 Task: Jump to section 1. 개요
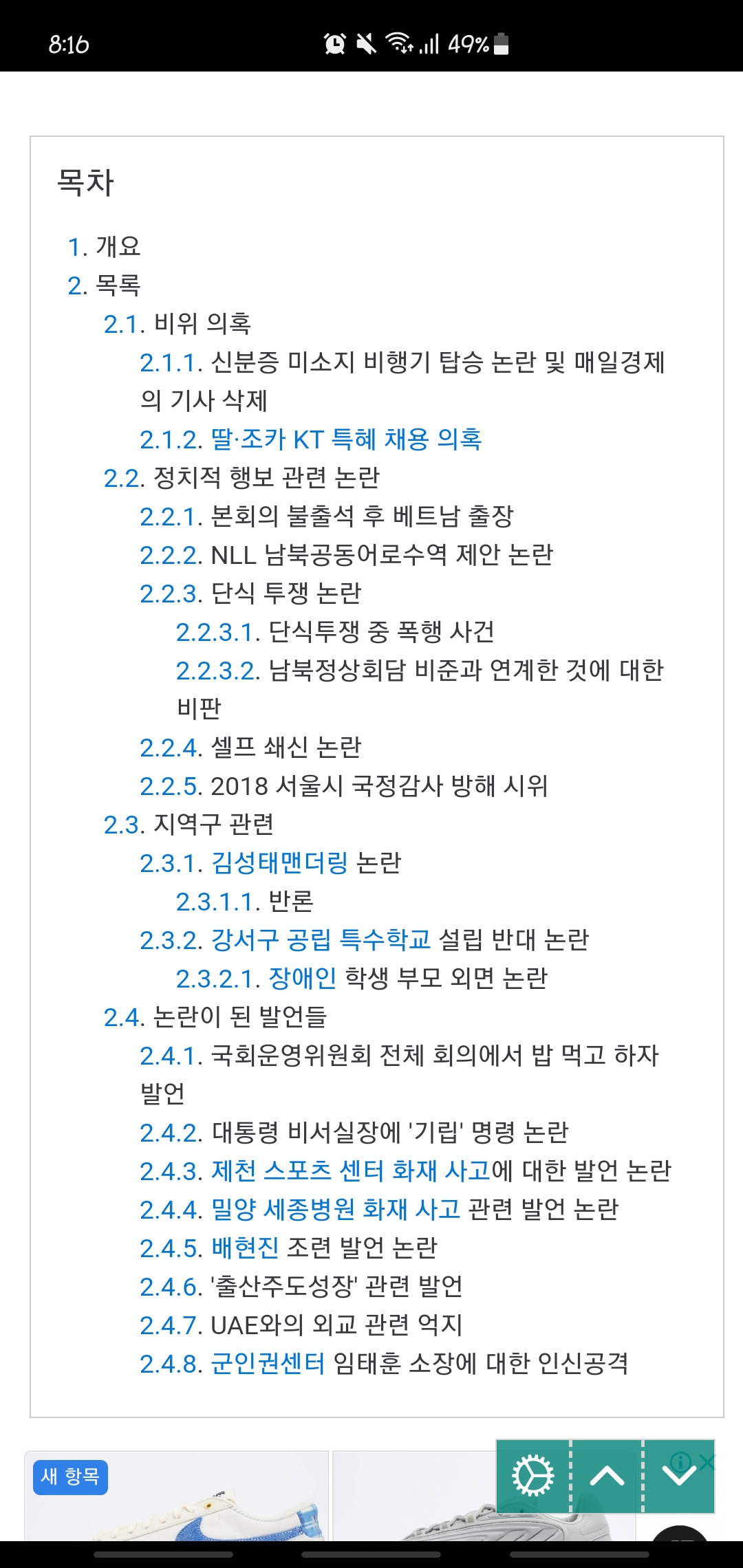pyautogui.click(x=104, y=246)
